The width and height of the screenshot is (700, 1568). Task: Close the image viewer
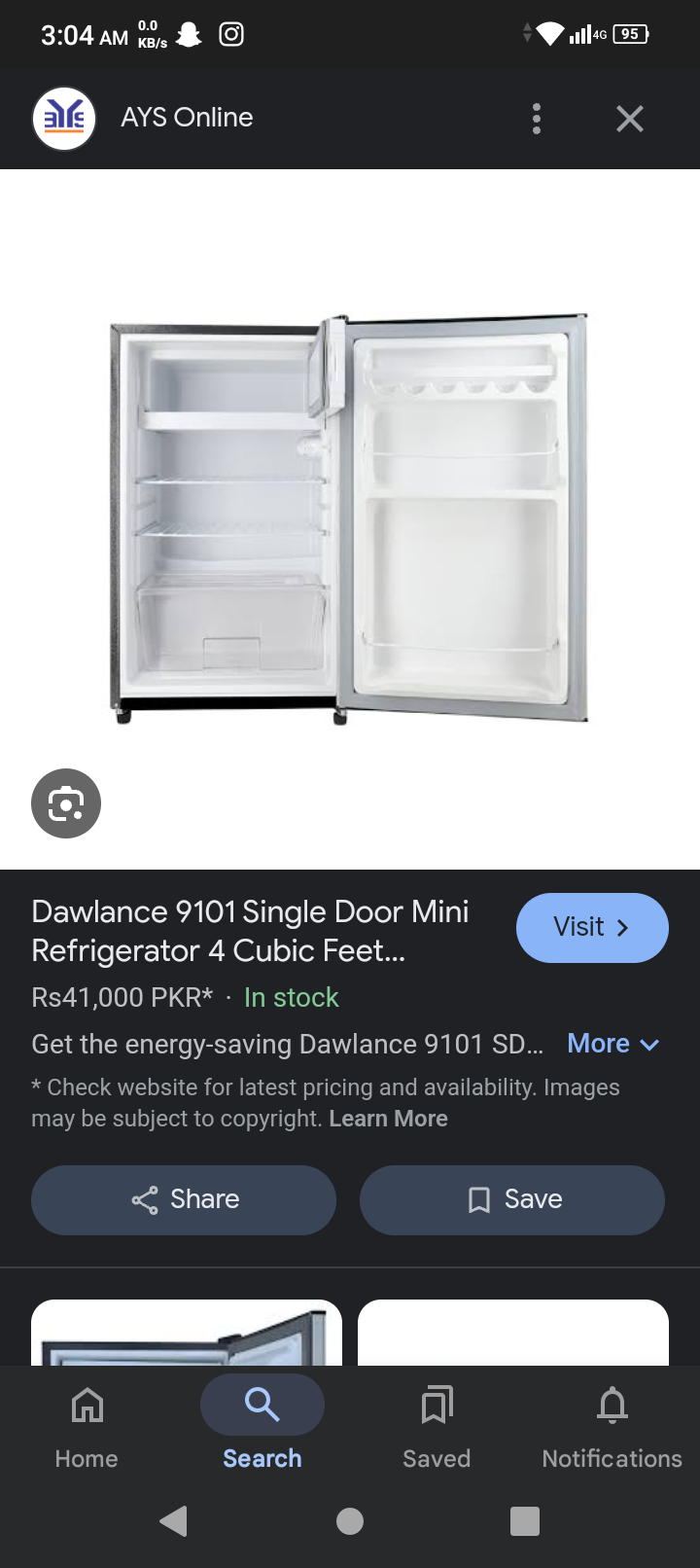click(630, 119)
